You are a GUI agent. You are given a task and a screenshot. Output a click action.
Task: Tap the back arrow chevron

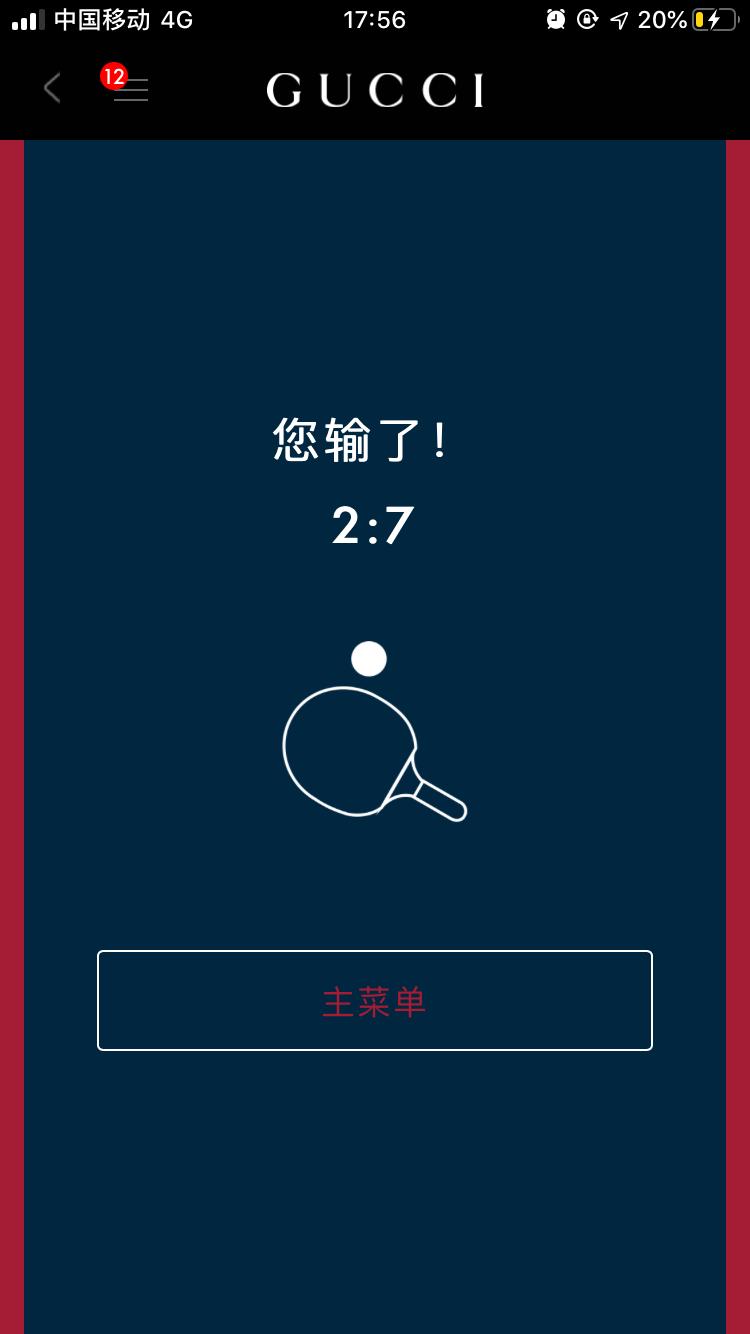click(52, 88)
